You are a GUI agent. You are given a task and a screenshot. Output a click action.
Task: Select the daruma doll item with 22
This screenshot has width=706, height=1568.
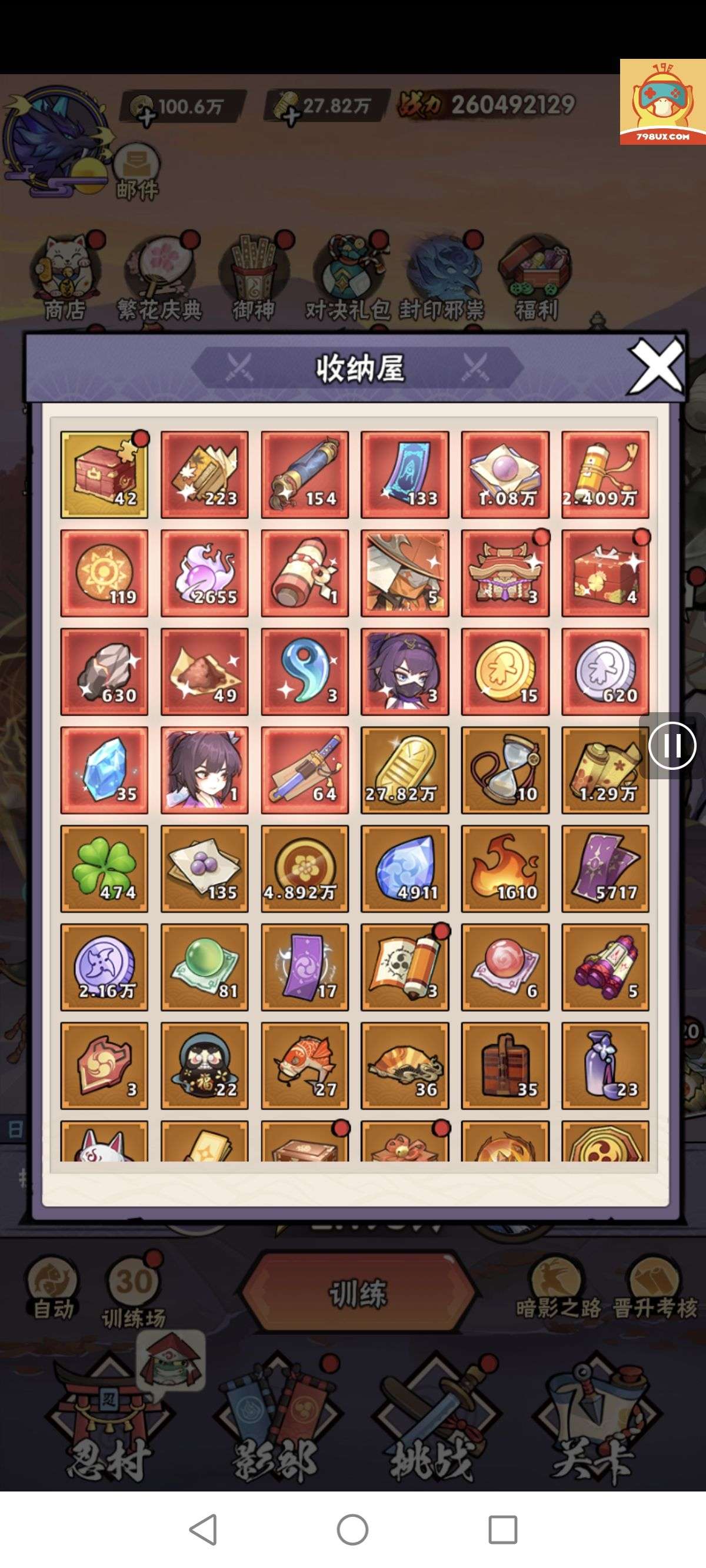click(x=205, y=1066)
